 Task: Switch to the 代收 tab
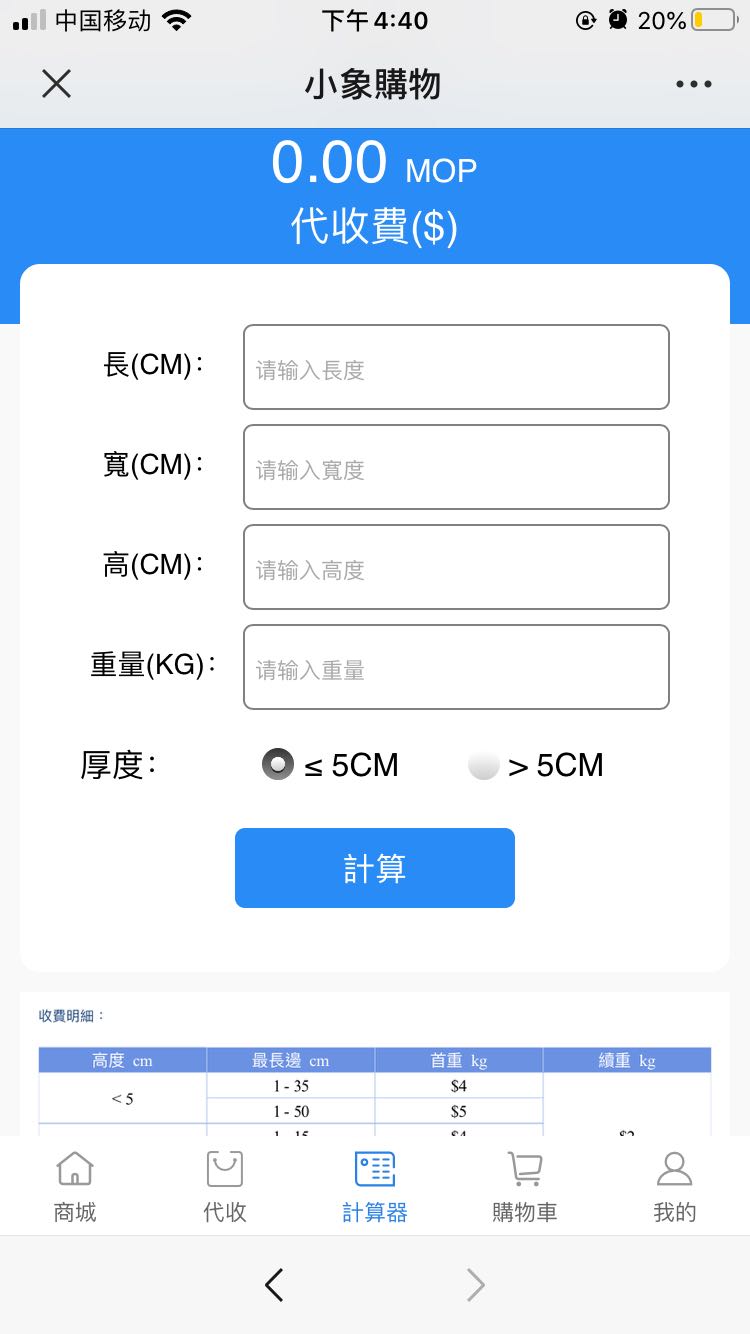point(225,1186)
